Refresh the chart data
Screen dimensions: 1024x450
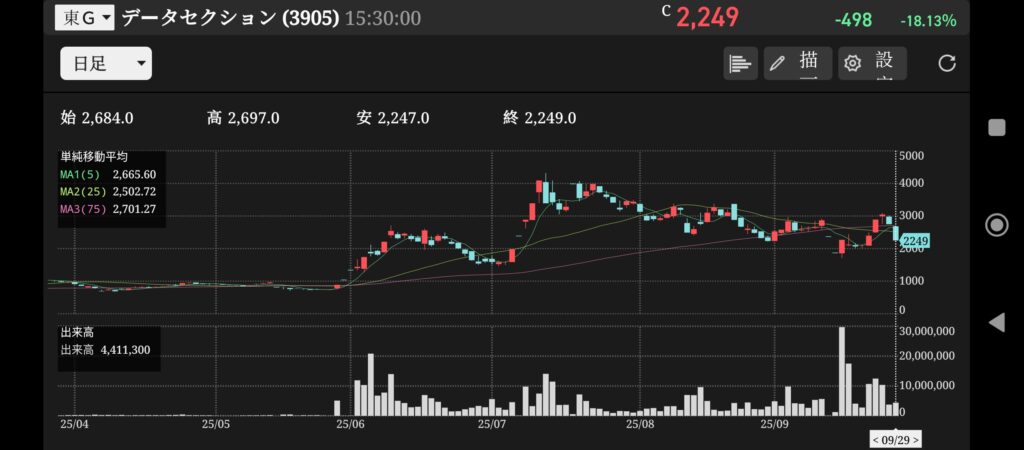[x=947, y=64]
